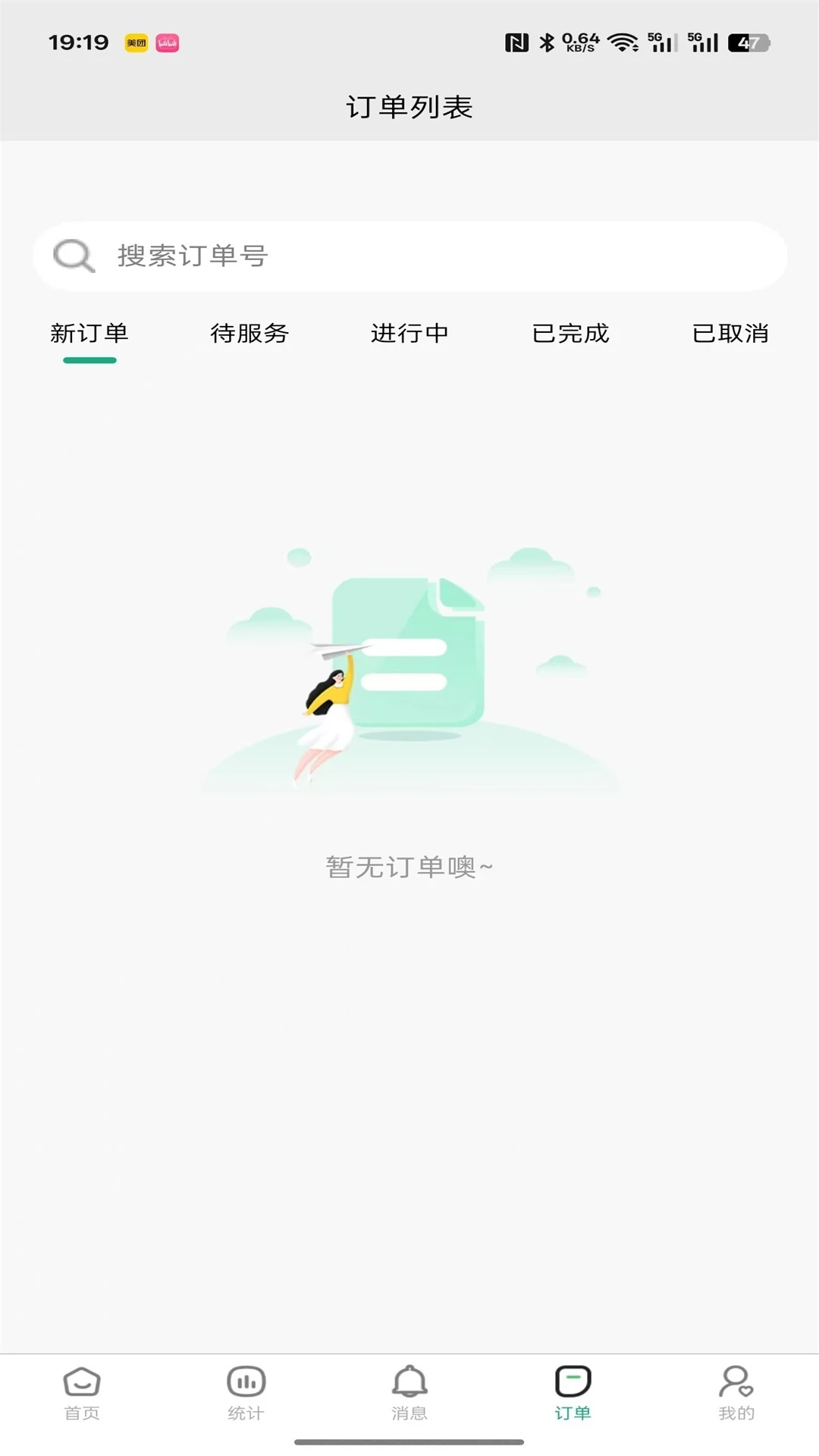Image resolution: width=819 pixels, height=1456 pixels.
Task: Tap the Wi-Fi icon in status bar
Action: click(x=623, y=44)
